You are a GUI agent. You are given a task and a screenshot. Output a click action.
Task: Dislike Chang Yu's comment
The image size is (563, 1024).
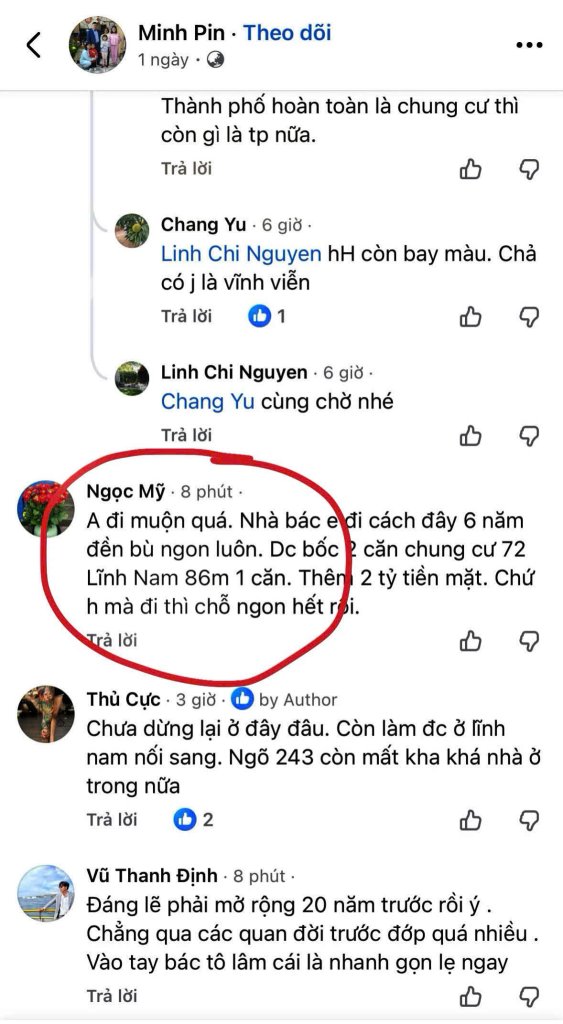529,317
